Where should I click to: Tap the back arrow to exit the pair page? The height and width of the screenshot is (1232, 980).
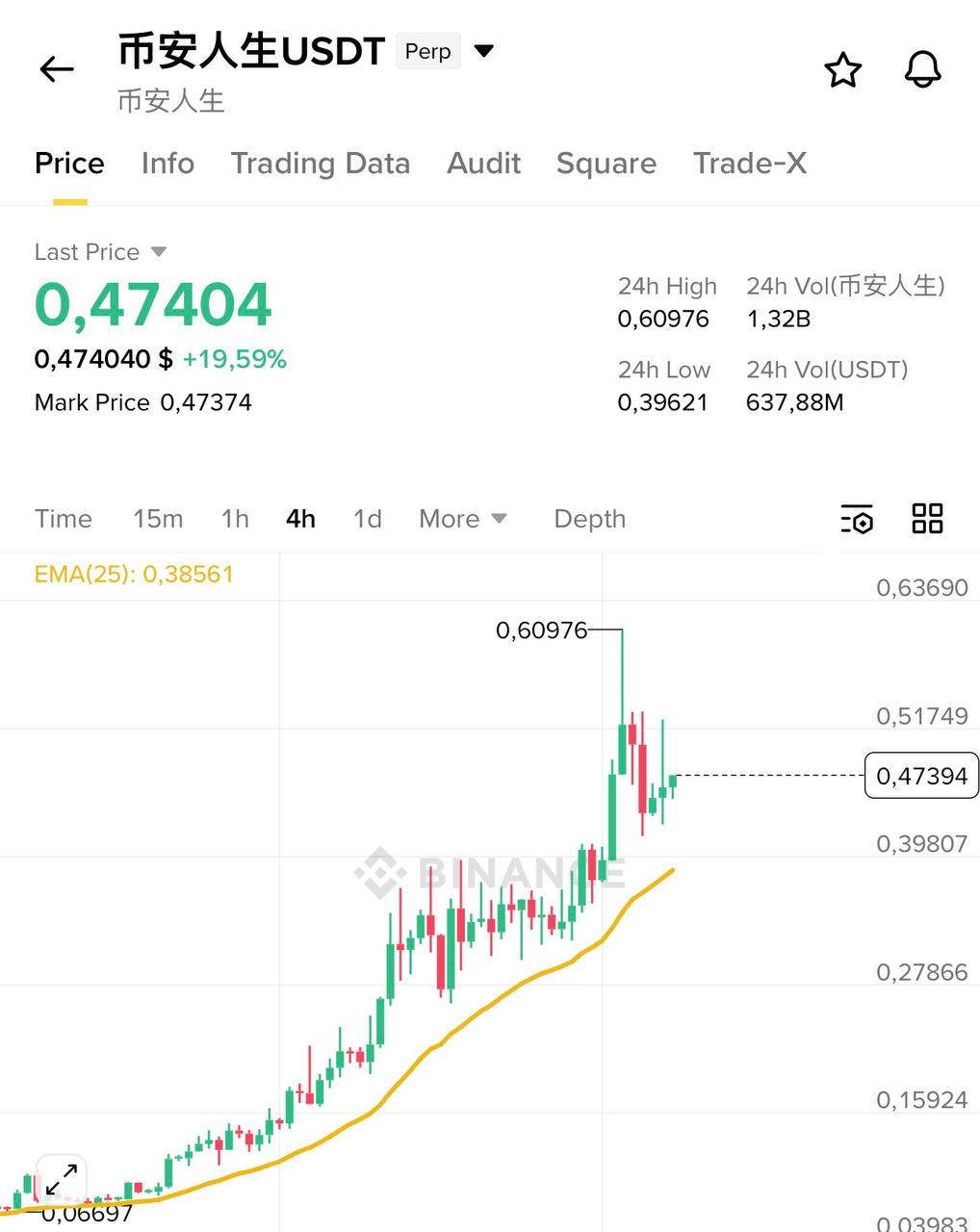[55, 68]
